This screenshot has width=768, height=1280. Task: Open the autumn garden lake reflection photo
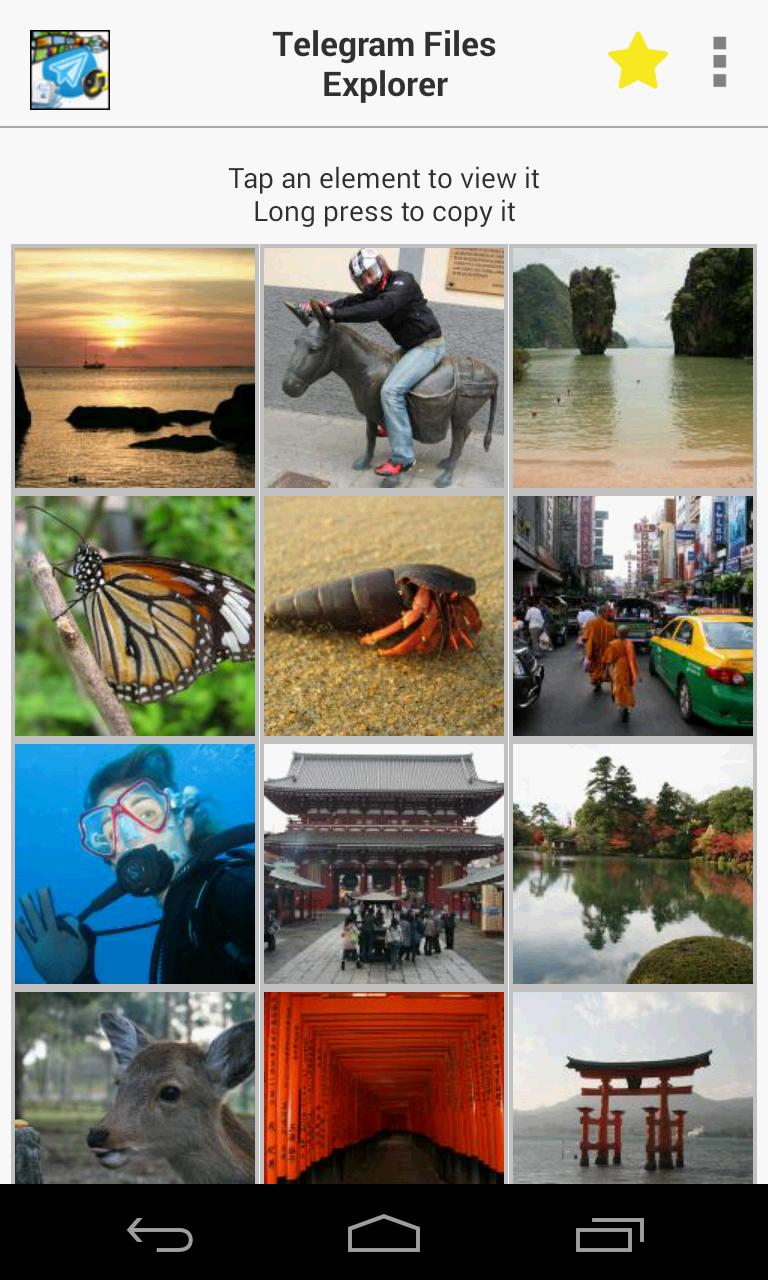pos(632,862)
